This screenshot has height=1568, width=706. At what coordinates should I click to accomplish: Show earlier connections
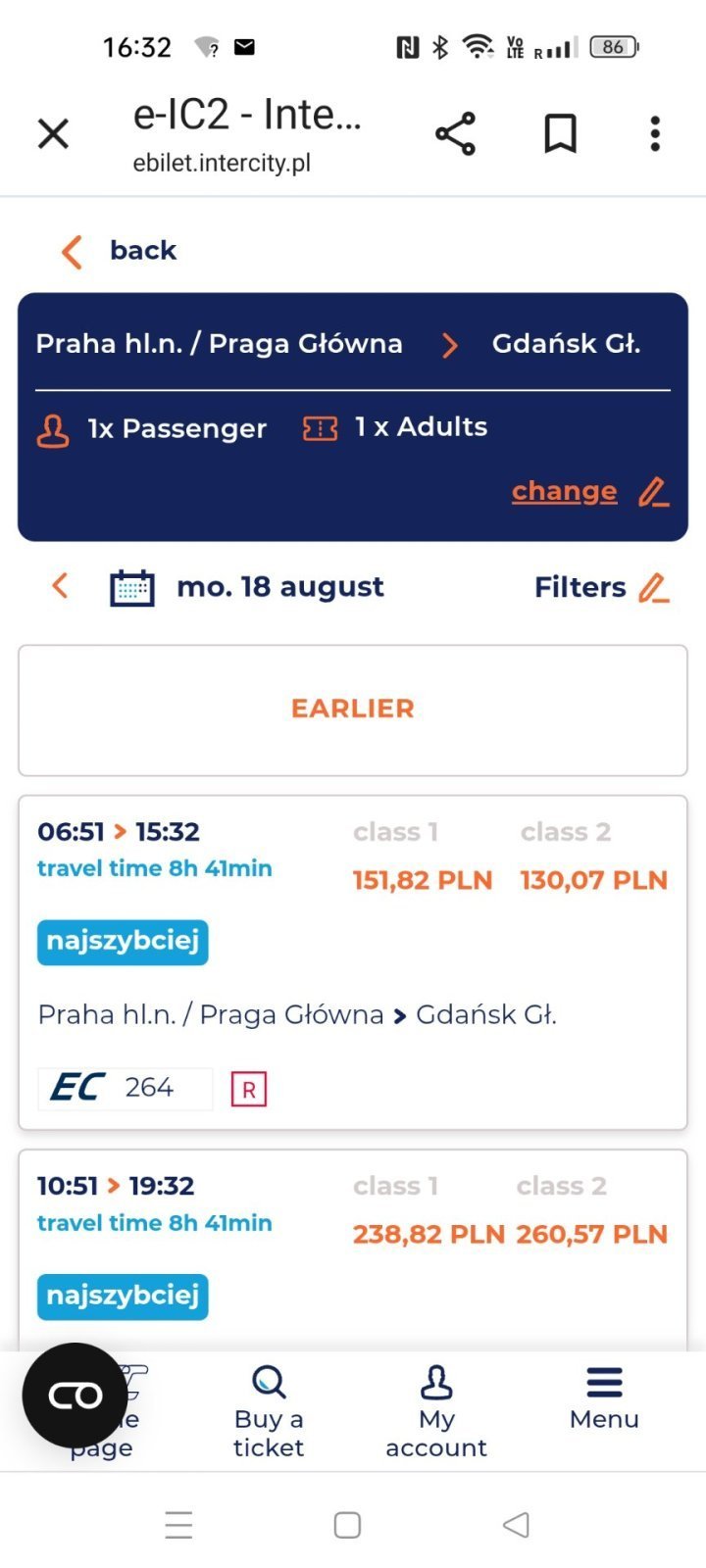click(x=353, y=709)
